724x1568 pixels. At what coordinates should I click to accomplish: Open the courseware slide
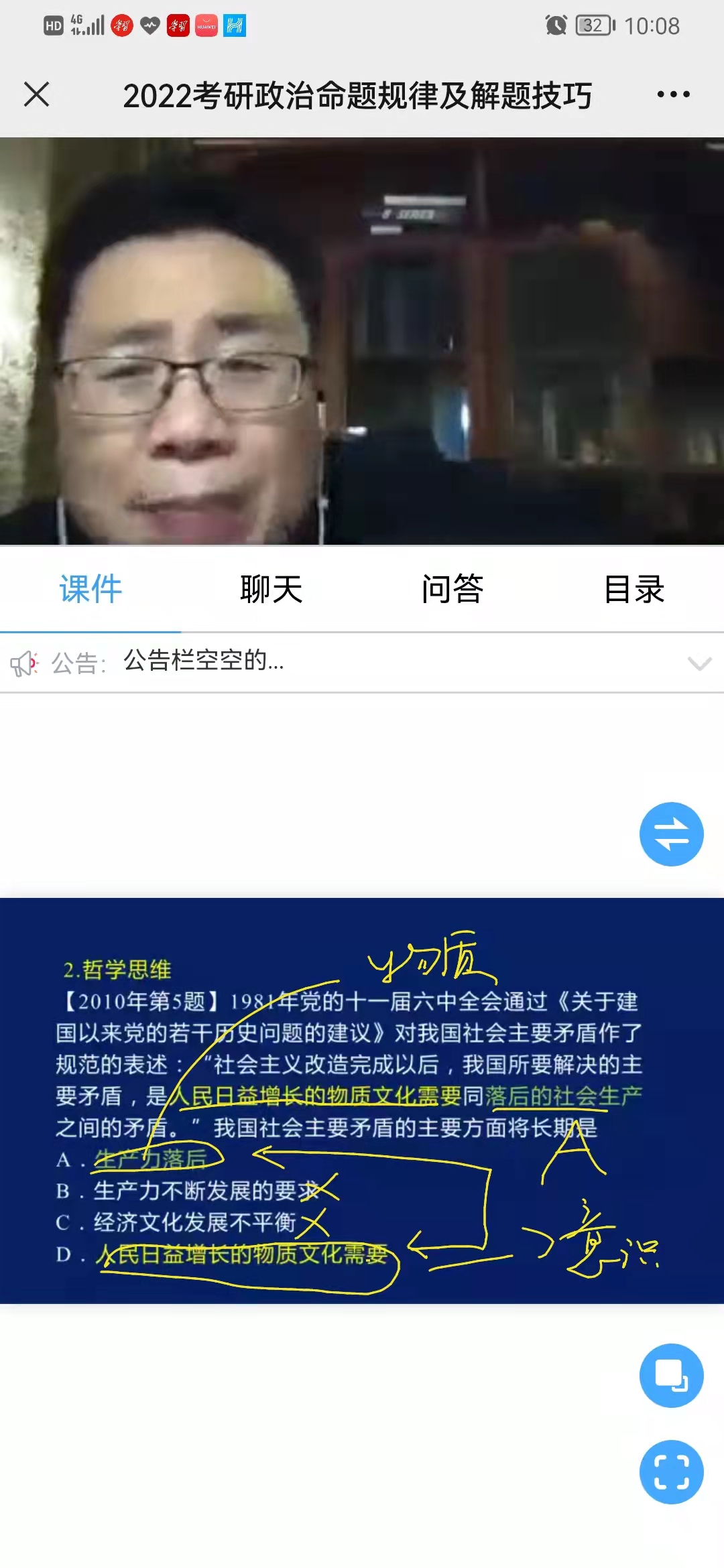click(362, 1100)
